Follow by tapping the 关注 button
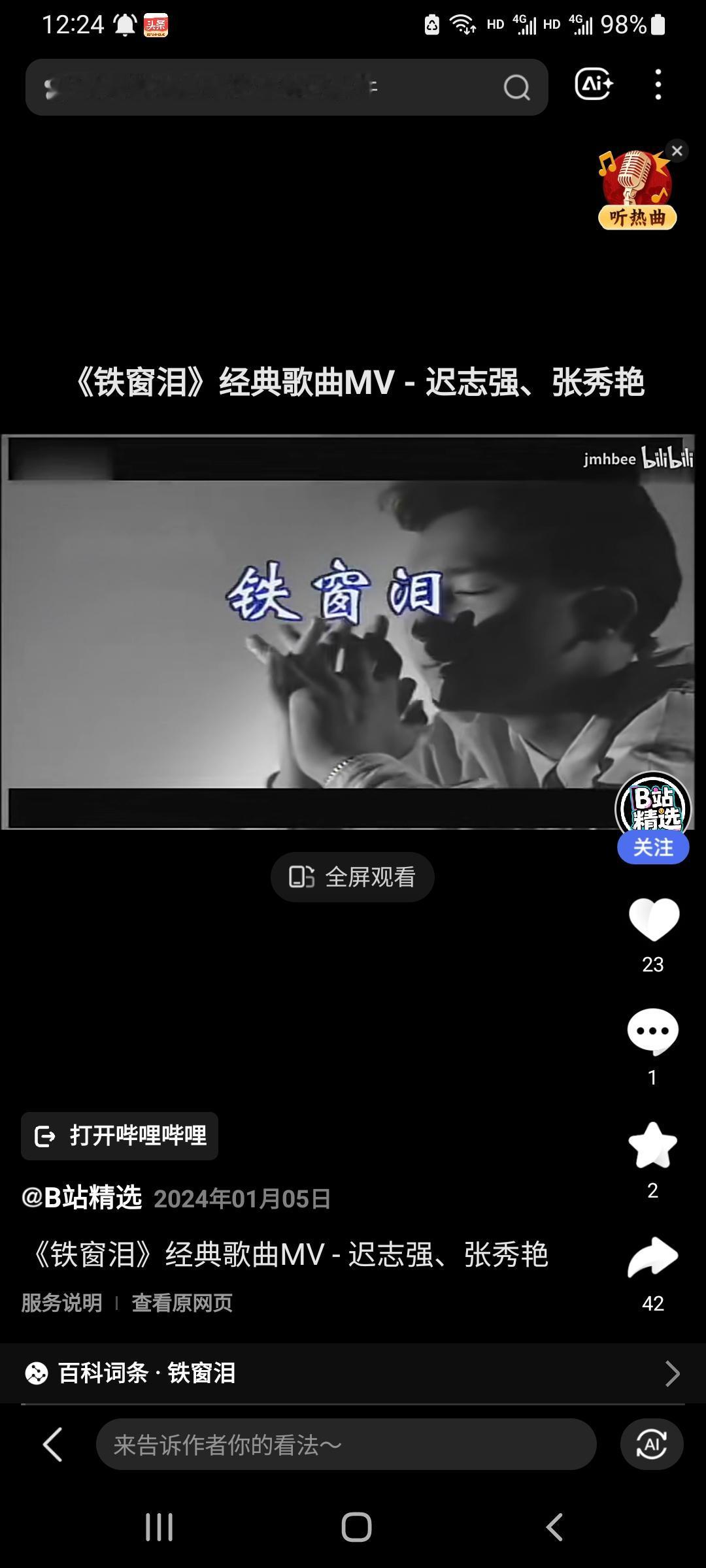The image size is (706, 1568). pyautogui.click(x=652, y=847)
